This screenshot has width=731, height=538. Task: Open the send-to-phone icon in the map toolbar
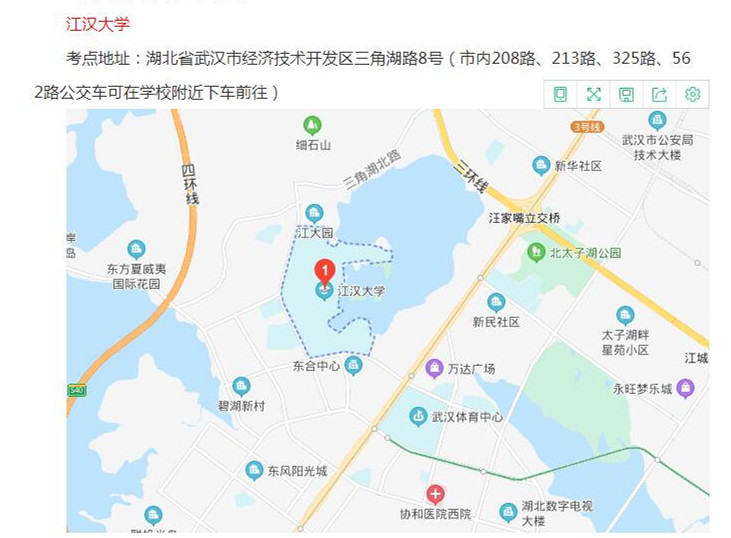pos(560,94)
